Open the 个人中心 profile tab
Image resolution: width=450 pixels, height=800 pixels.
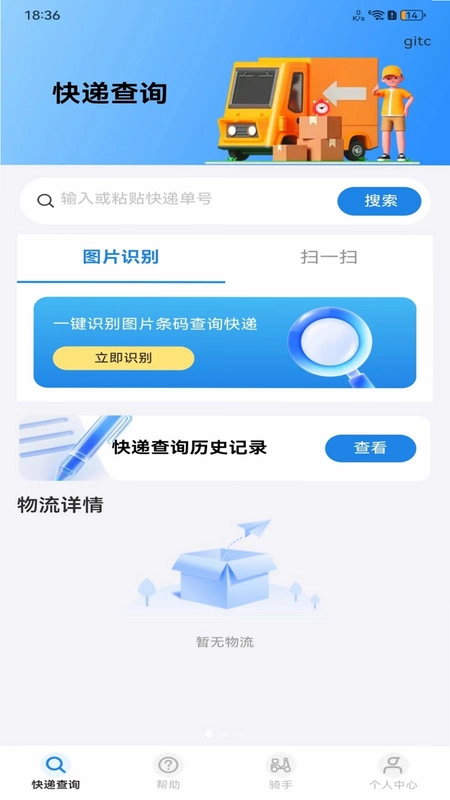[x=393, y=772]
